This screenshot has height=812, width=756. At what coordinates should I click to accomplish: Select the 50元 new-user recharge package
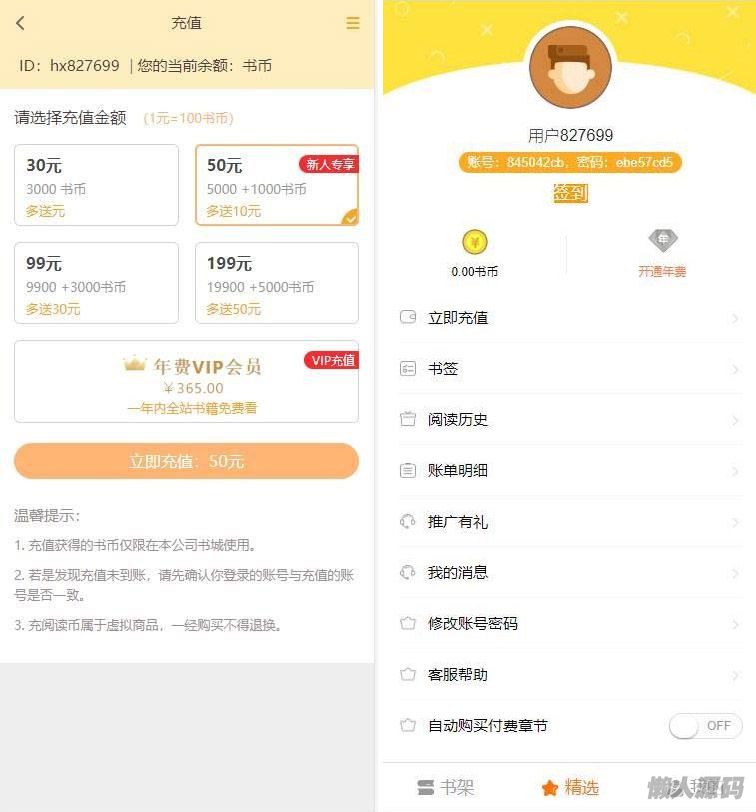(x=276, y=185)
